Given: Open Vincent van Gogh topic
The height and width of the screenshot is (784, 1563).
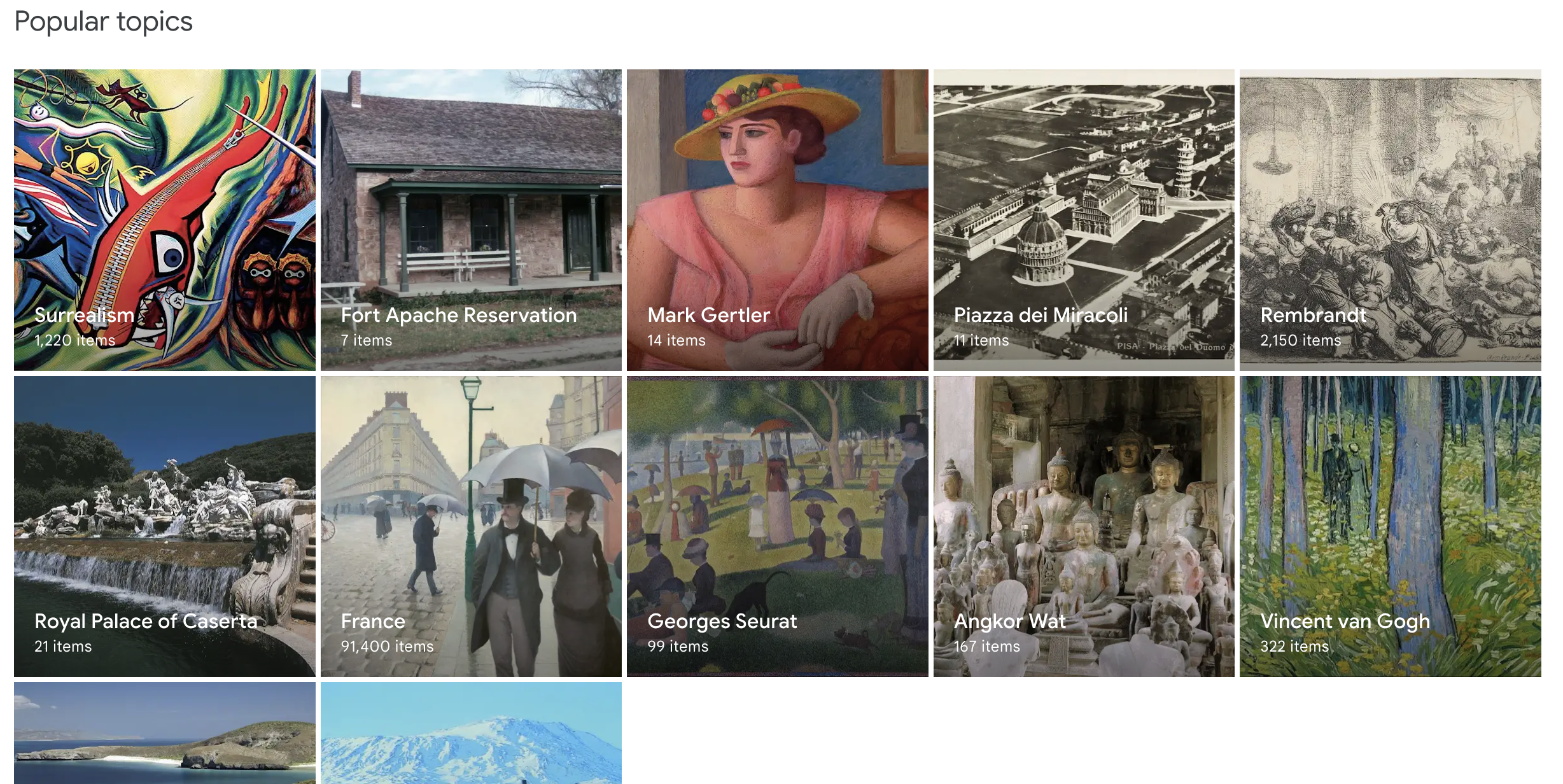Looking at the screenshot, I should (1390, 526).
